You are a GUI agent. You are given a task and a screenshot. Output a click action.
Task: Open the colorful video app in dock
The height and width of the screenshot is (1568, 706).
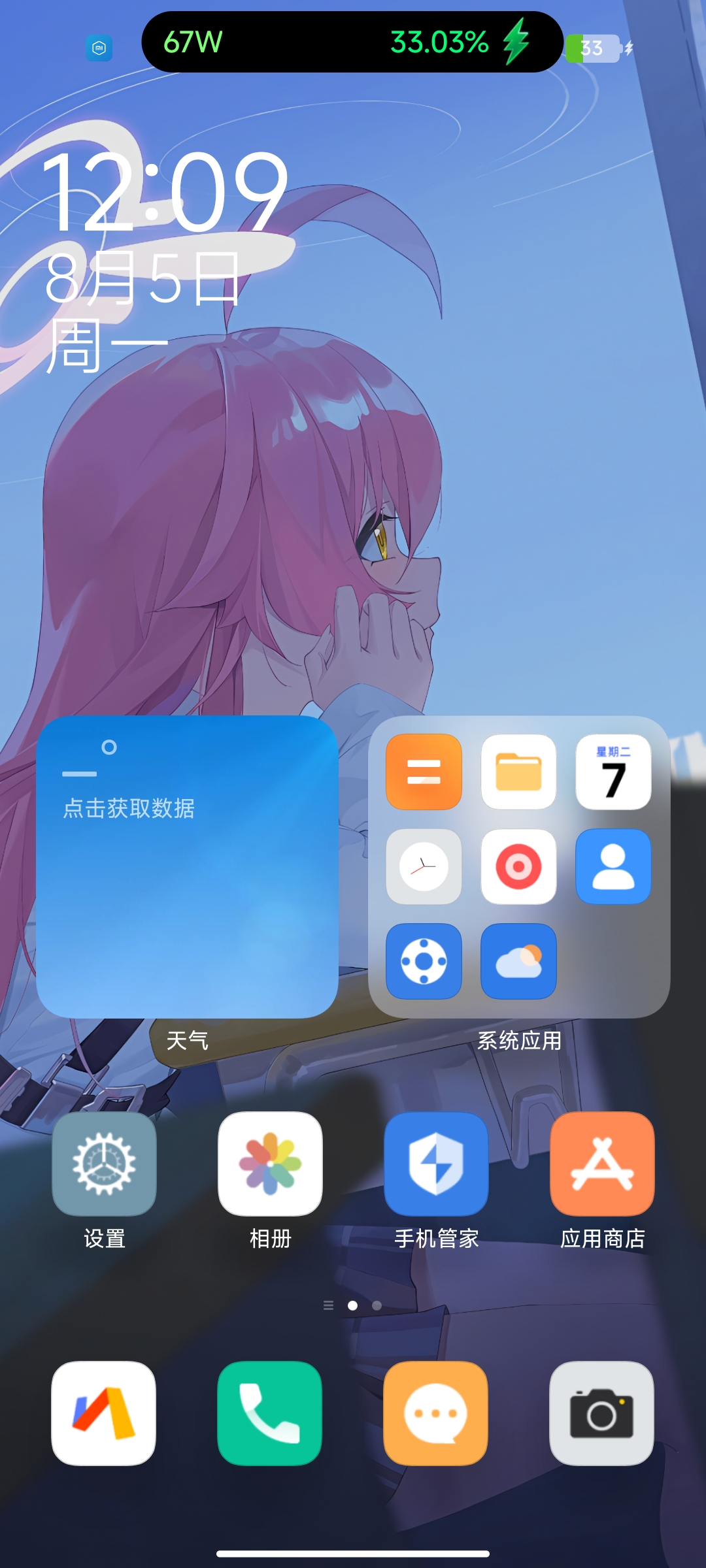coord(103,1413)
